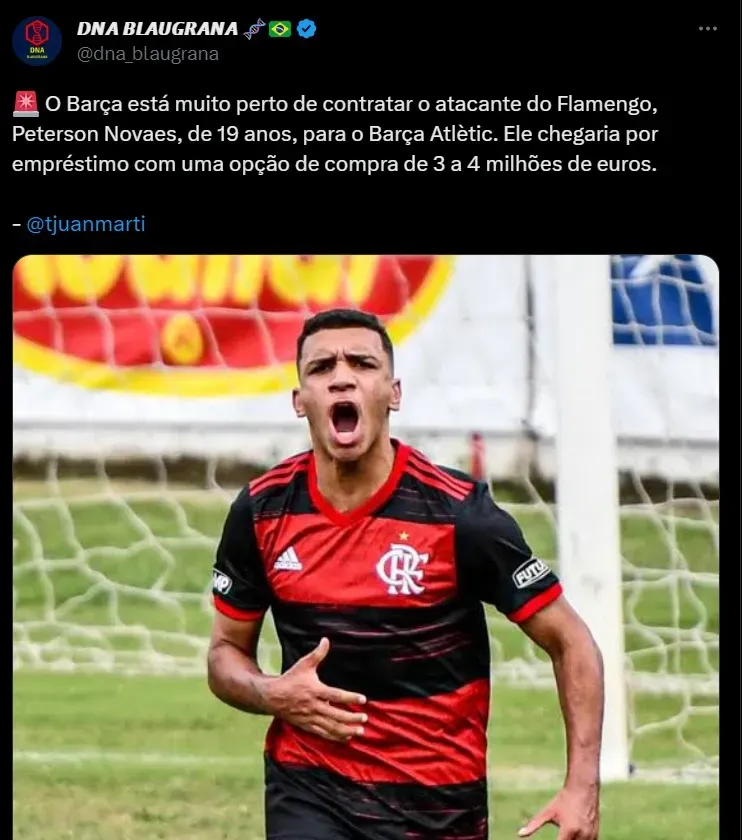Viewport: 742px width, 840px height.
Task: Open the @tjuanmarti mention link
Action: 86,224
